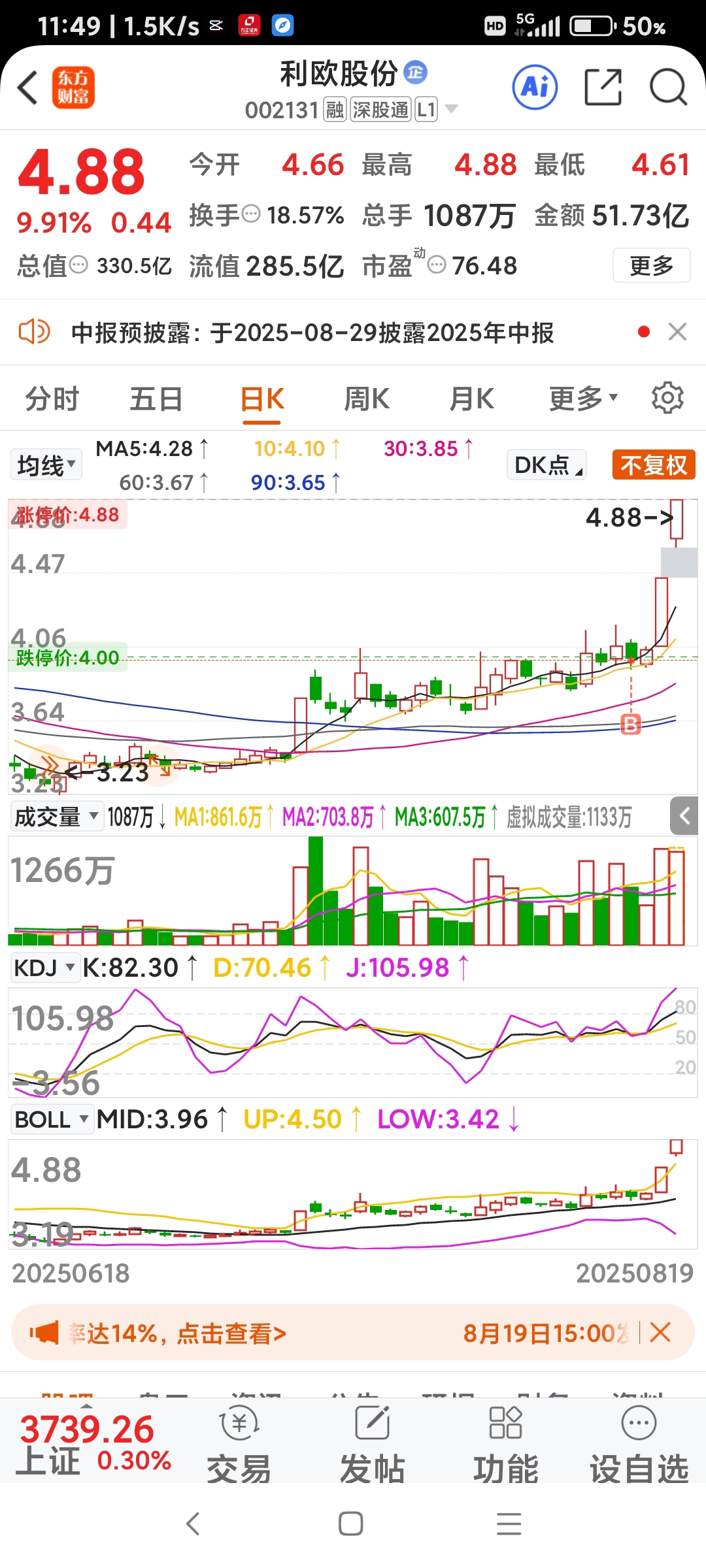The width and height of the screenshot is (706, 1568).
Task: Expand the 更多 chart period dropdown
Action: 582,399
